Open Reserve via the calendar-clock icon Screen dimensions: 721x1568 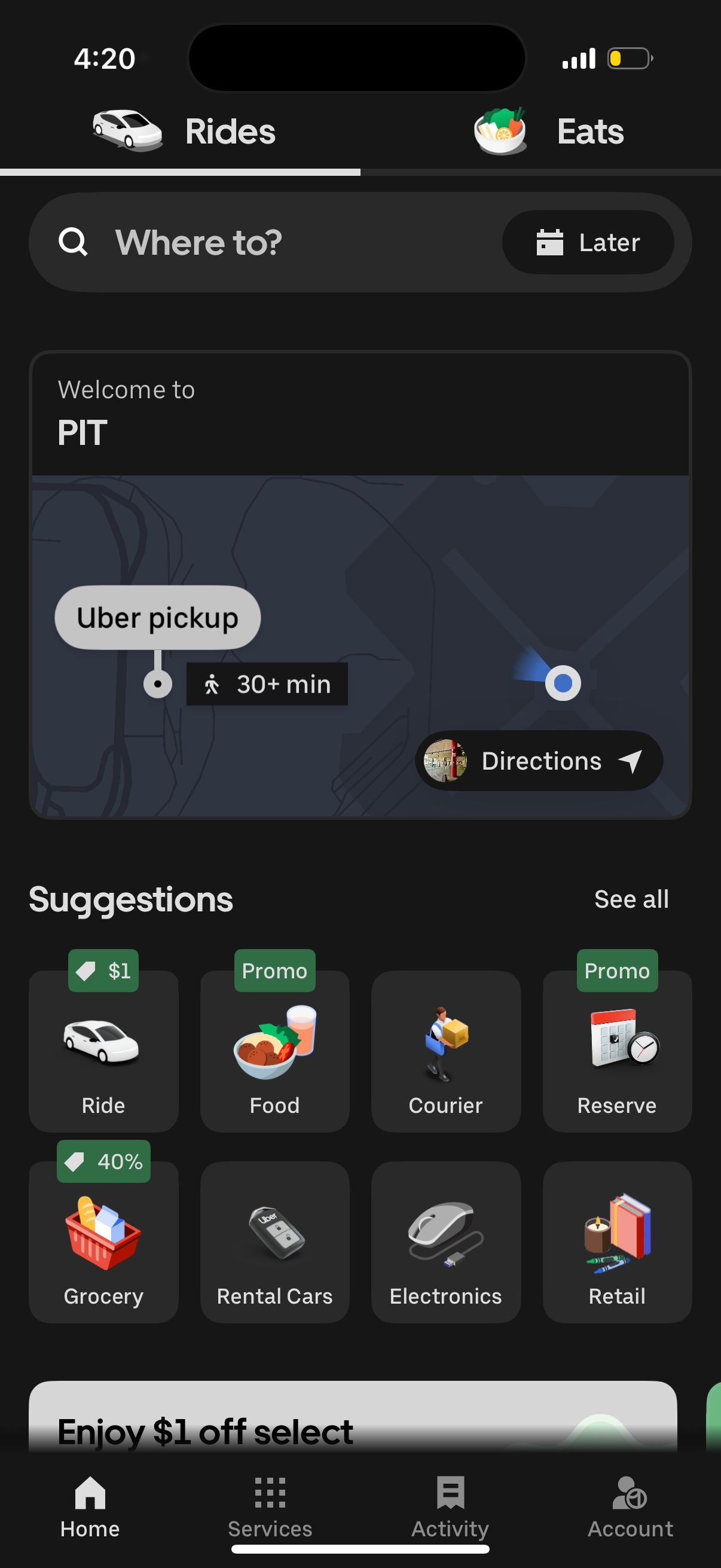point(617,1043)
